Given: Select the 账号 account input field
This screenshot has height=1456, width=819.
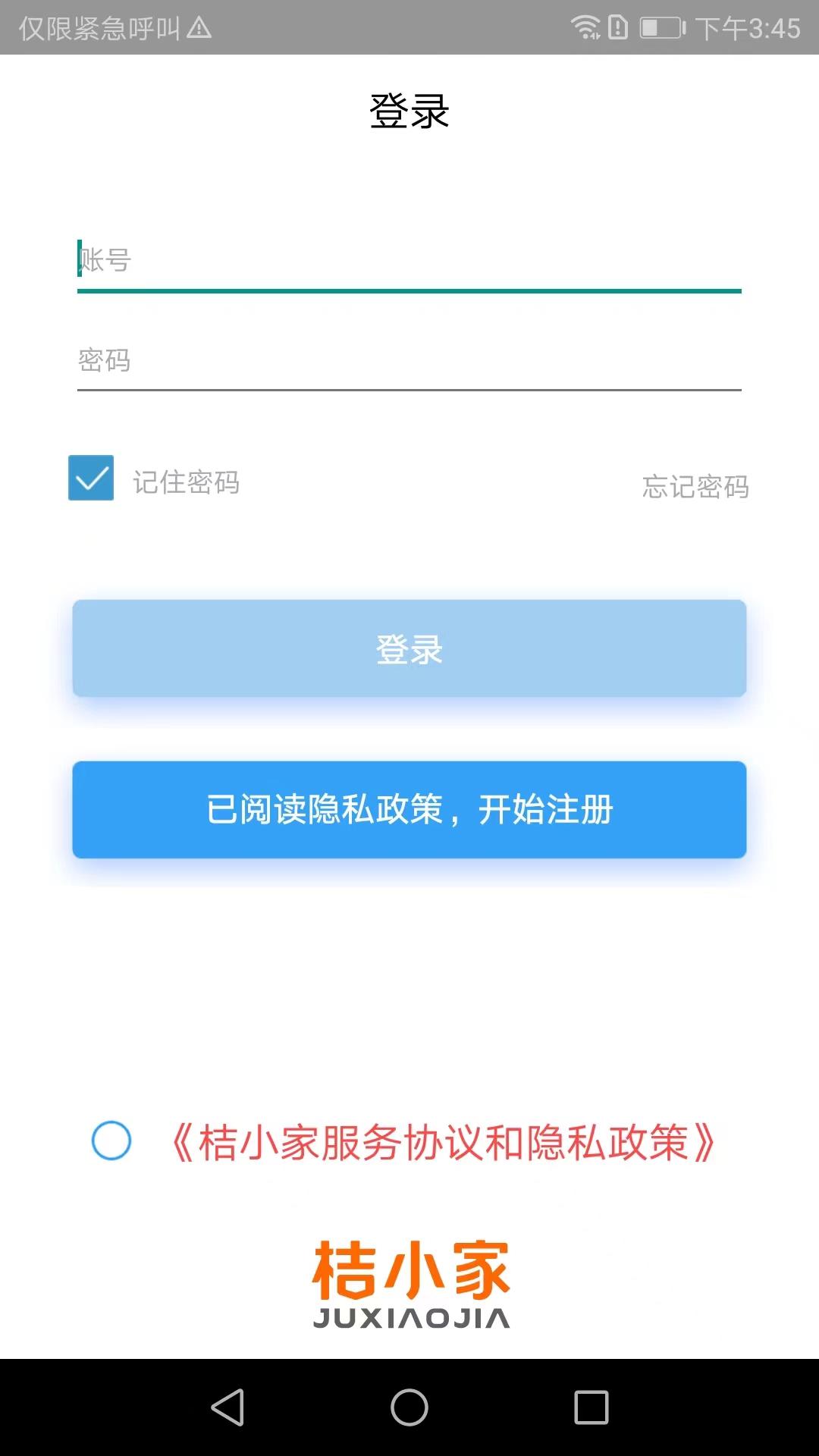Looking at the screenshot, I should (x=409, y=262).
